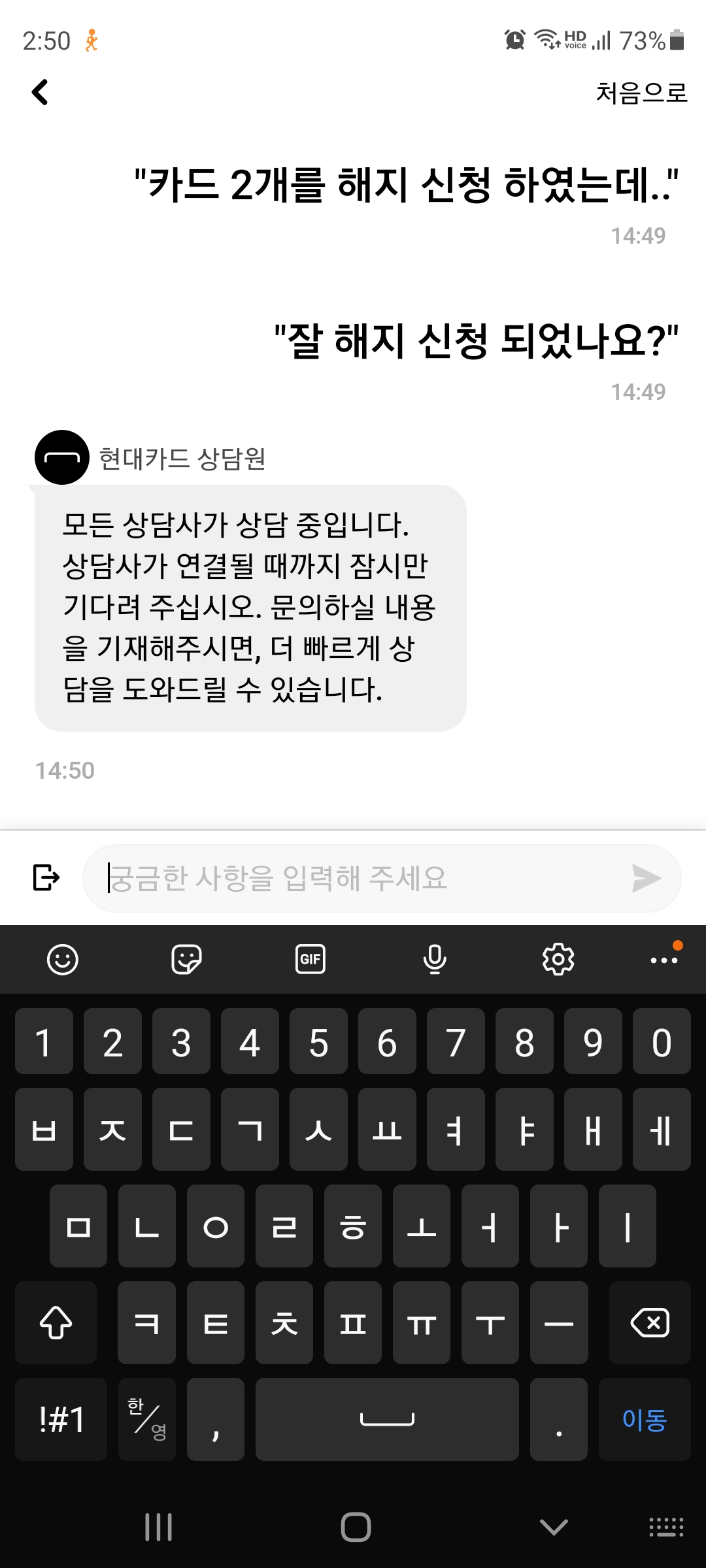
Task: Expand the keyboard toolbar three-dot menu
Action: point(664,960)
